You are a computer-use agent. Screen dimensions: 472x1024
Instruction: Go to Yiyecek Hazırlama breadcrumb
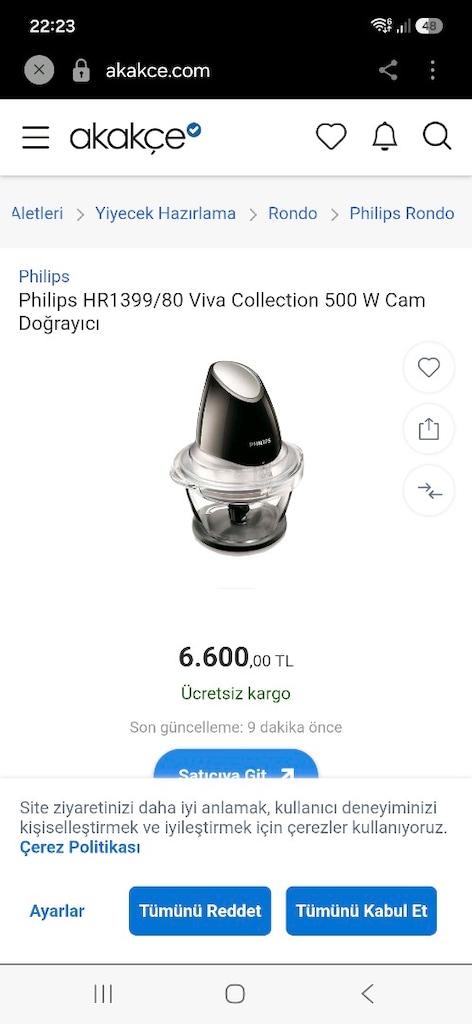[165, 214]
